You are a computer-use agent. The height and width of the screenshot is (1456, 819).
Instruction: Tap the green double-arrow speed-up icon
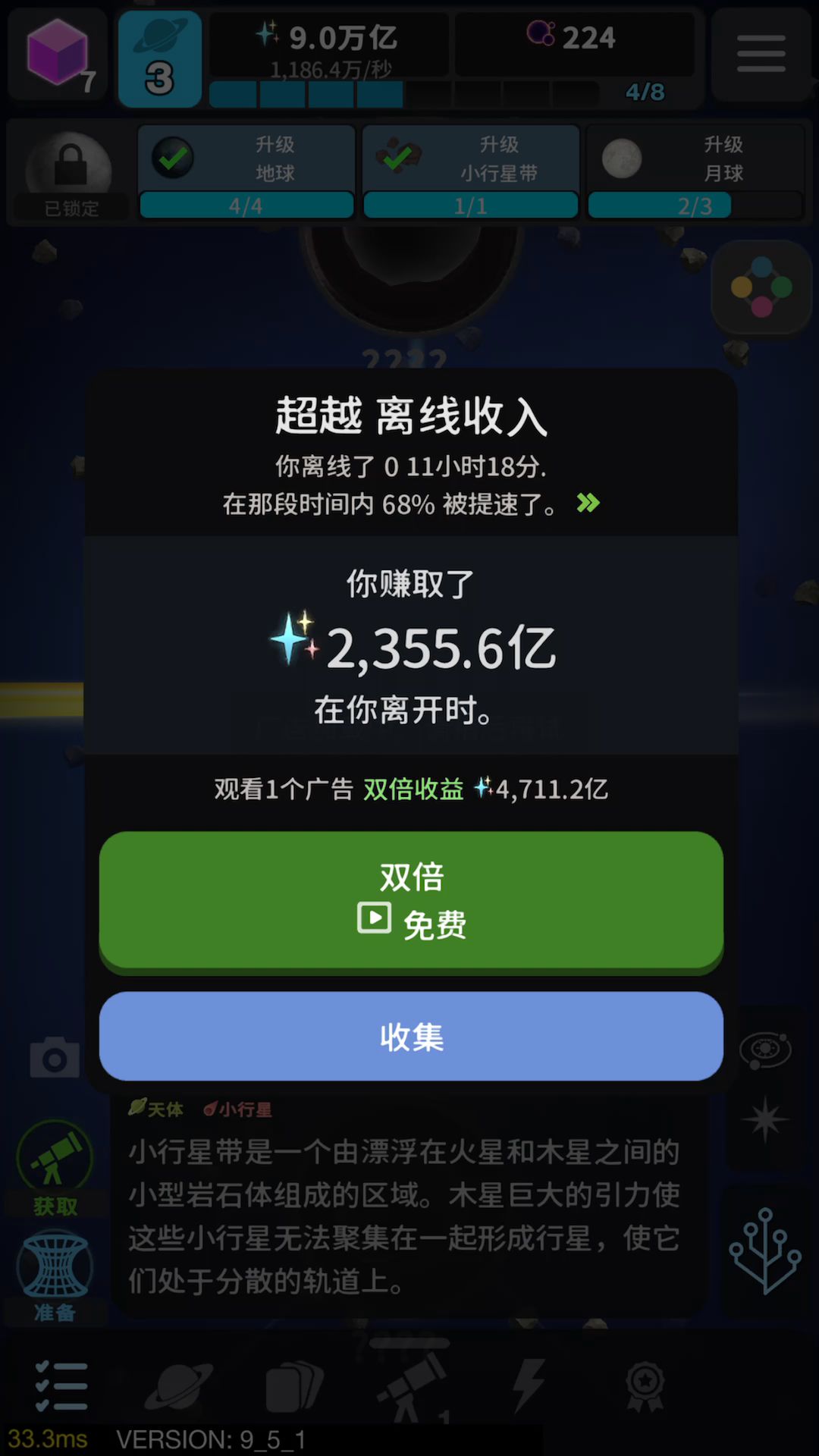click(588, 503)
